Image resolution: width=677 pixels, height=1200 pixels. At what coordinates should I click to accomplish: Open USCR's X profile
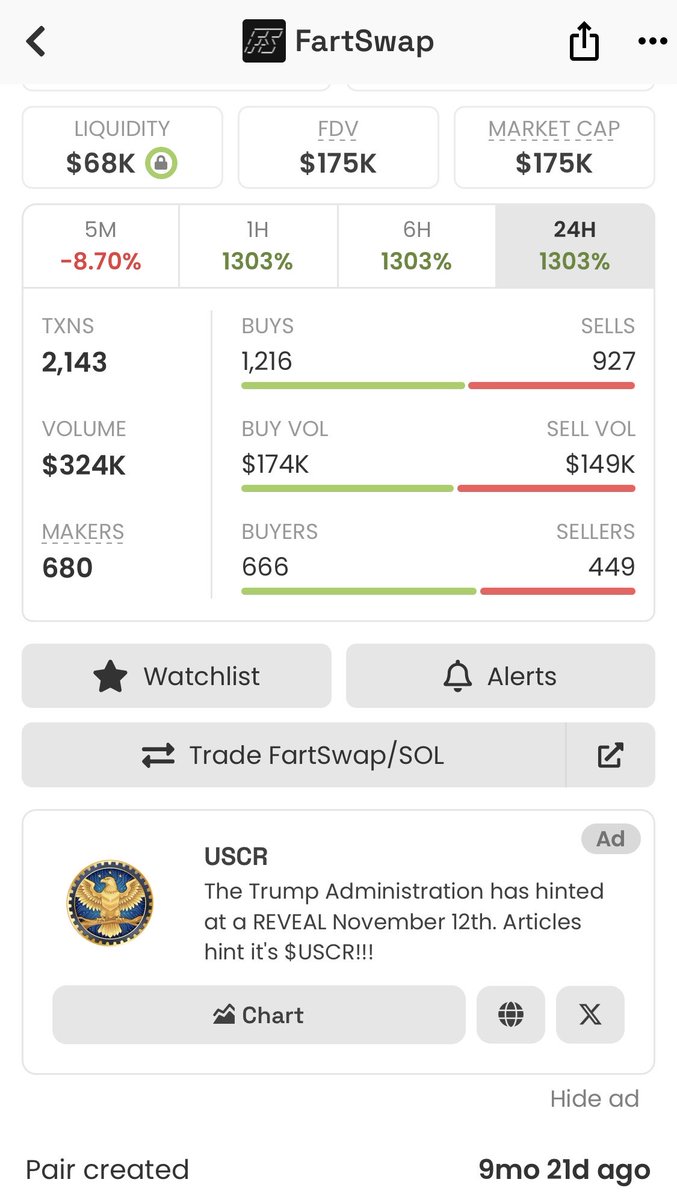click(590, 1015)
